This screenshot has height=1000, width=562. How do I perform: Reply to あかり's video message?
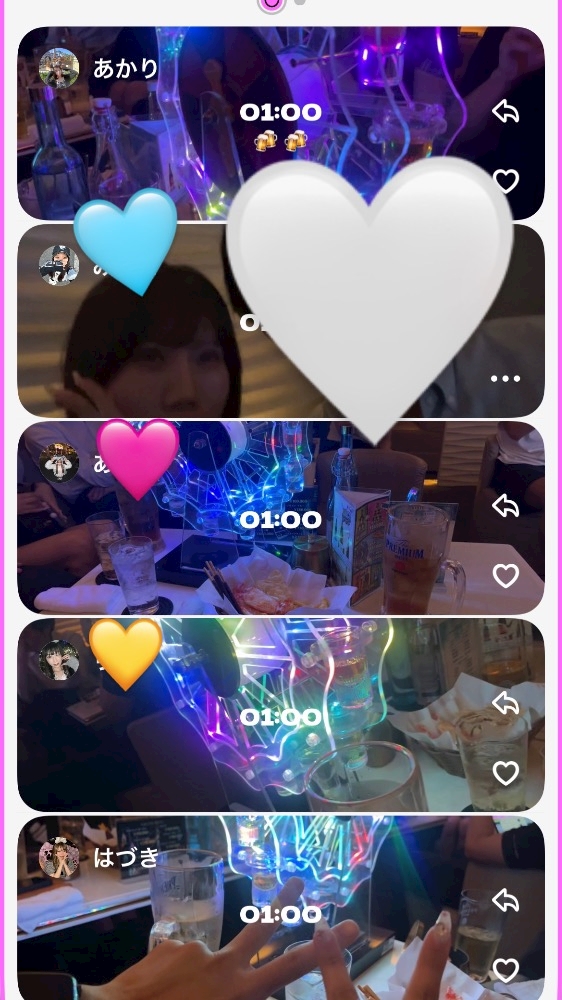point(506,112)
